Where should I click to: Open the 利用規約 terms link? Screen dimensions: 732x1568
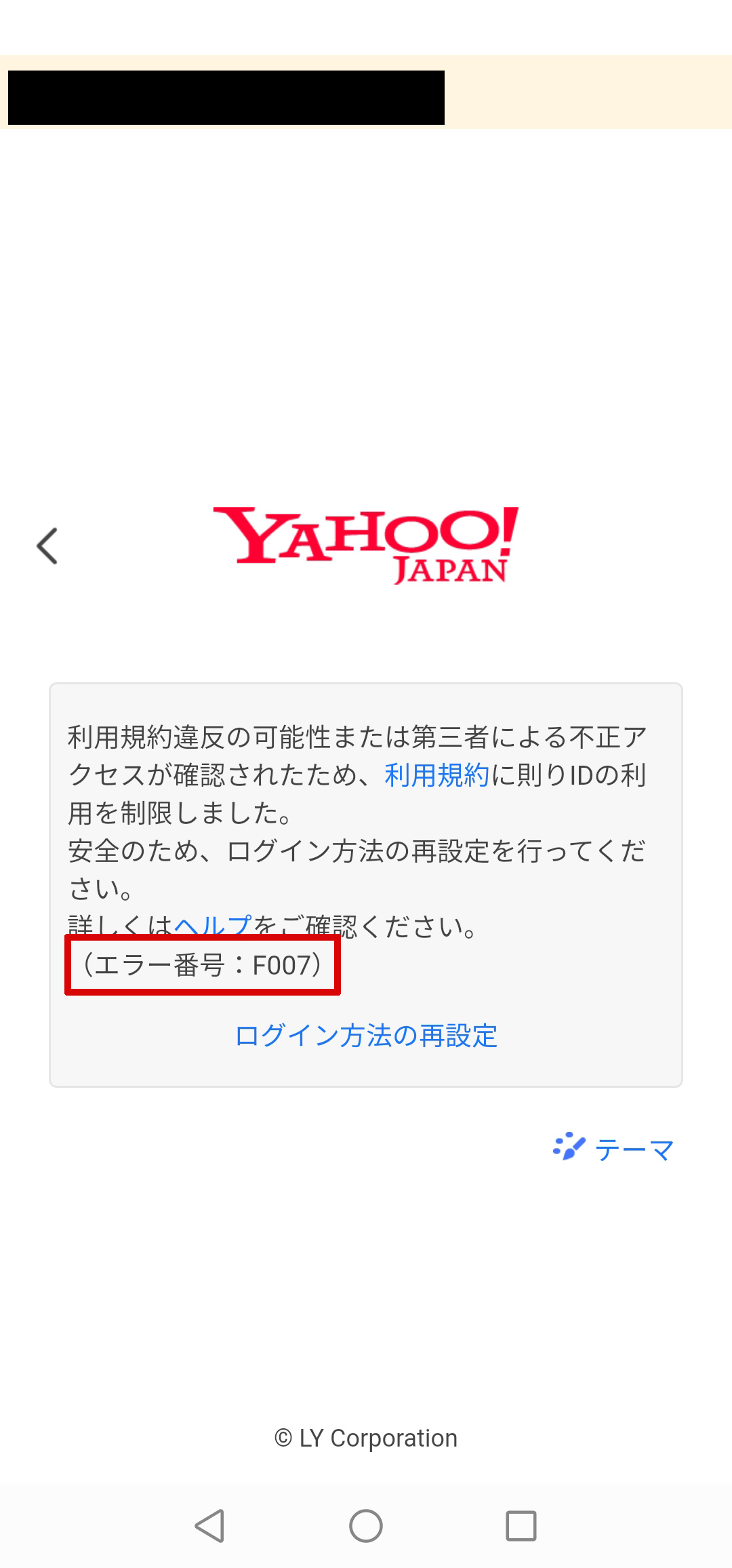tap(436, 775)
